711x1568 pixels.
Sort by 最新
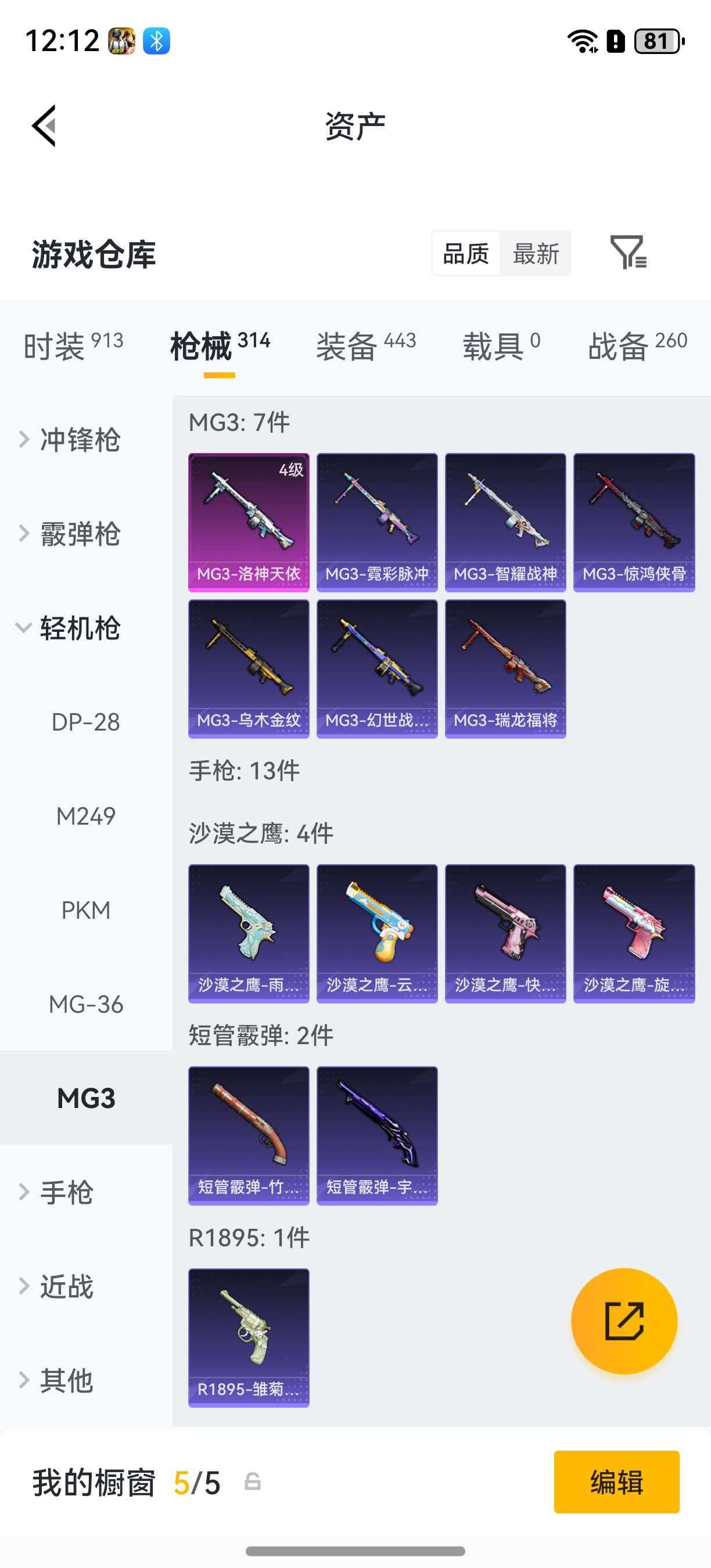pyautogui.click(x=536, y=253)
